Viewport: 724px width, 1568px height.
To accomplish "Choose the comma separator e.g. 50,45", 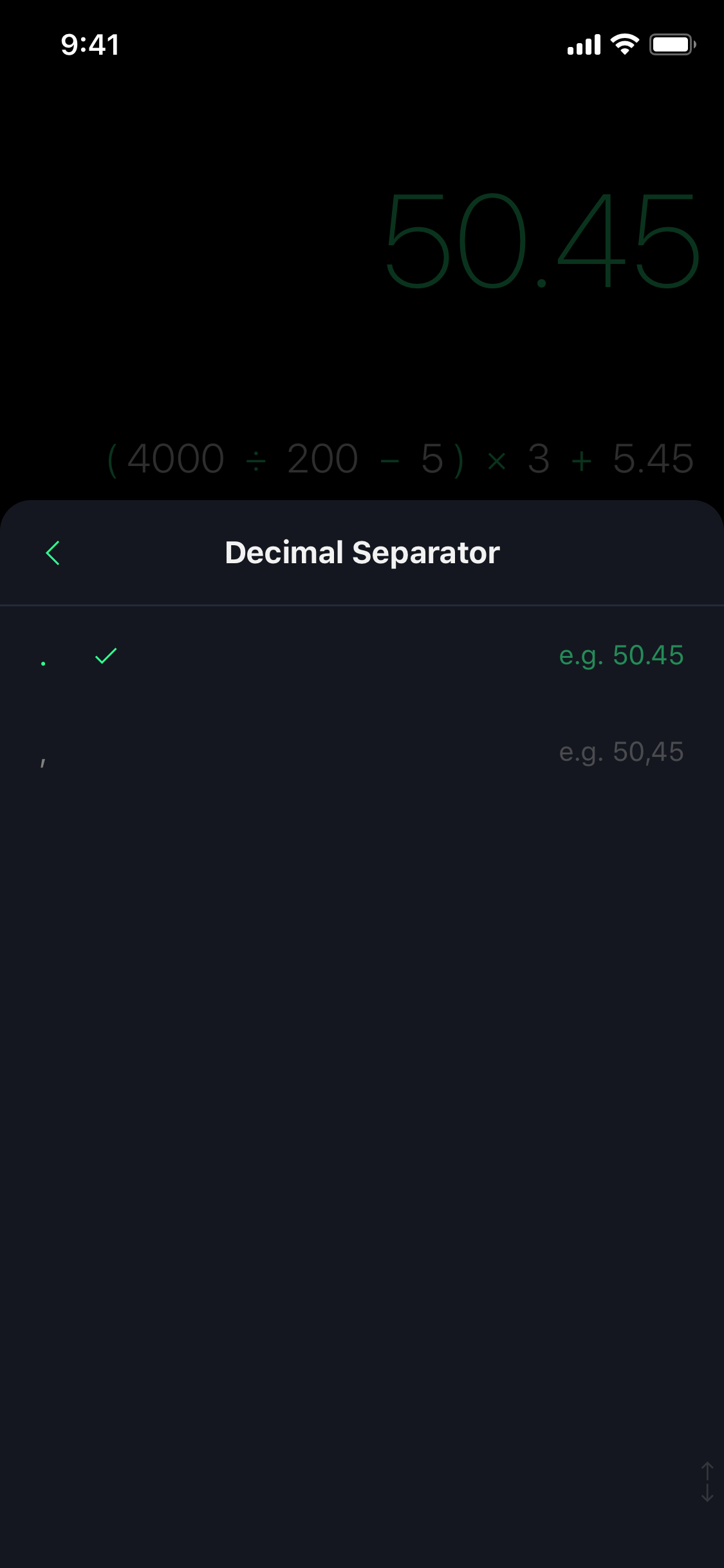I will pyautogui.click(x=362, y=752).
